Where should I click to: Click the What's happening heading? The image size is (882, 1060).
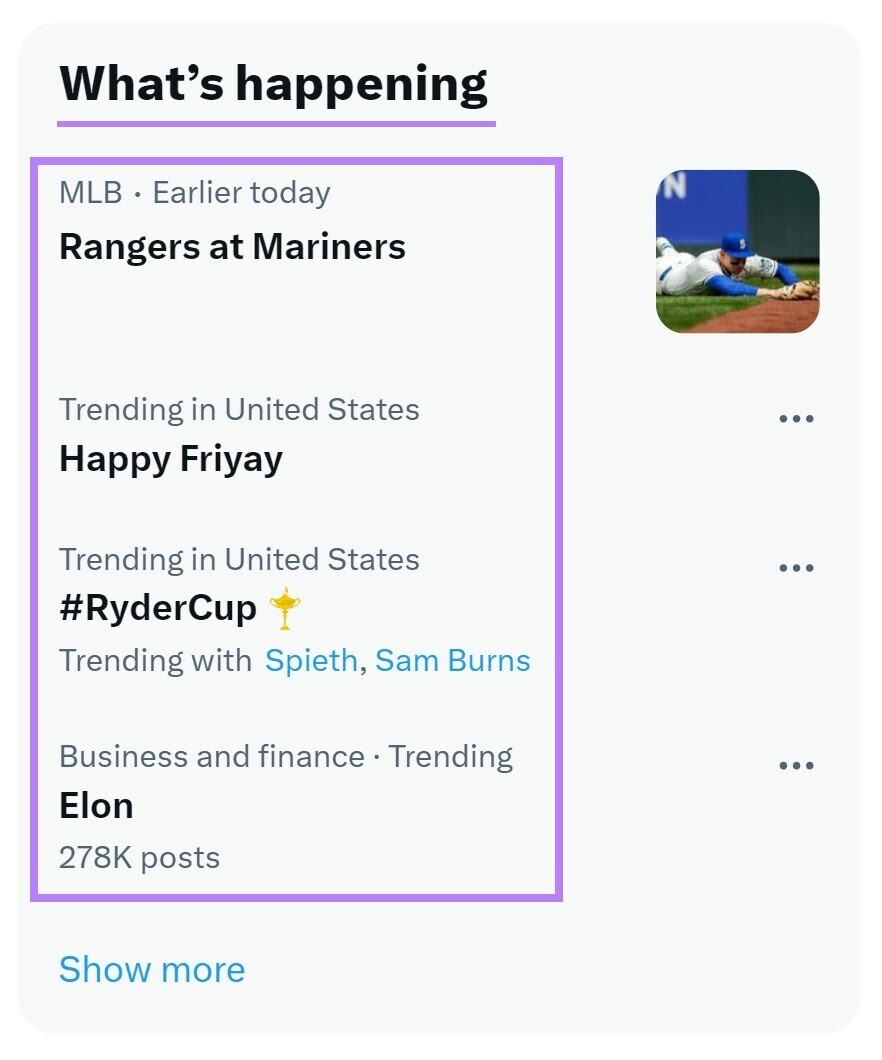point(274,84)
